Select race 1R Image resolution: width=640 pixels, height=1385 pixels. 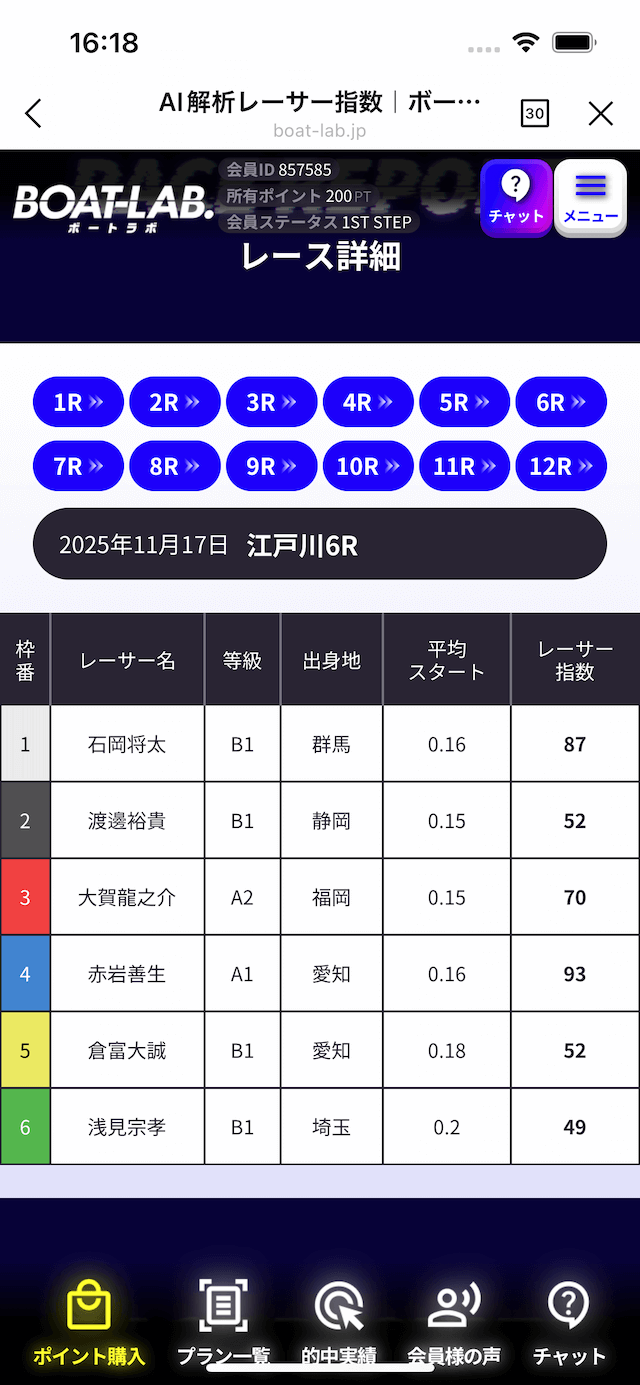click(78, 402)
